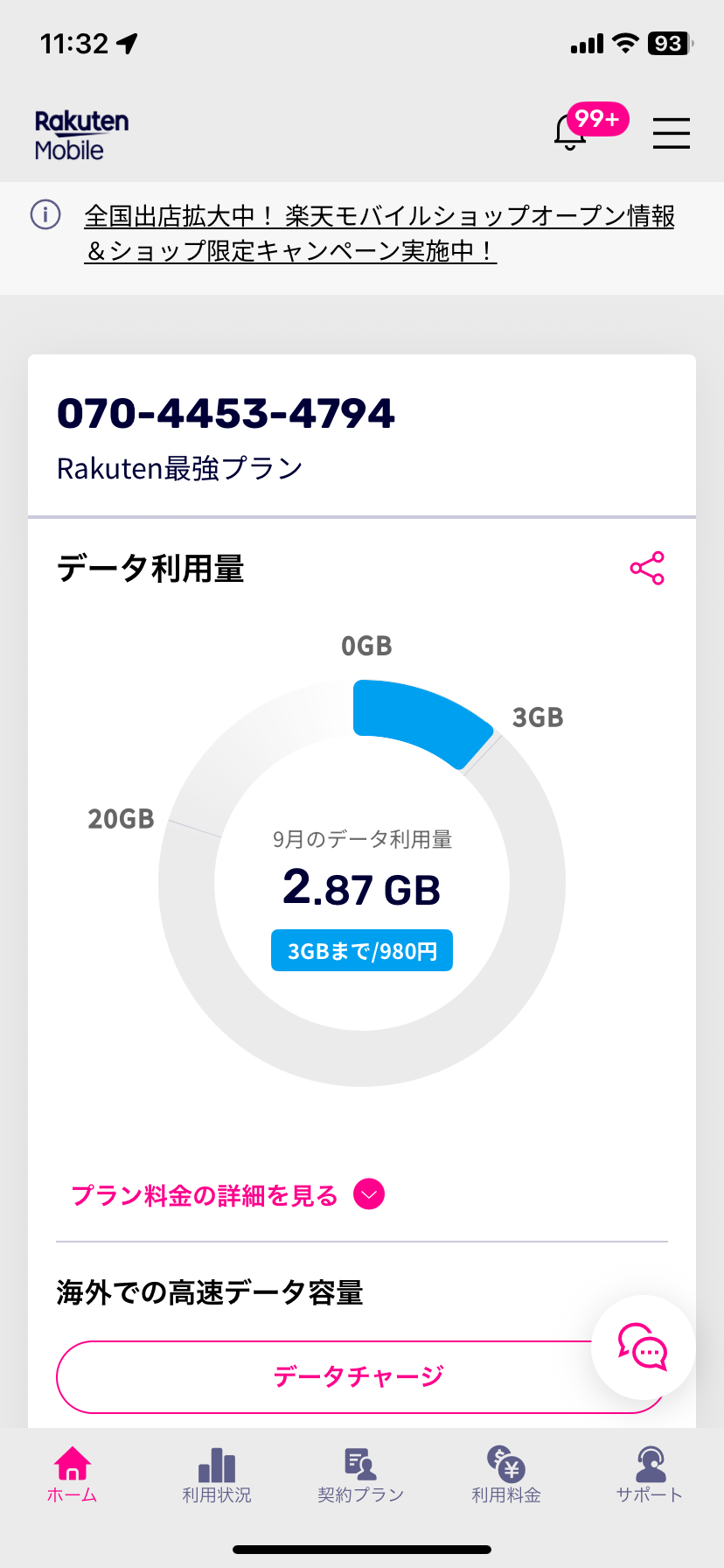724x1568 pixels.
Task: Open the notifications bell
Action: click(x=572, y=133)
